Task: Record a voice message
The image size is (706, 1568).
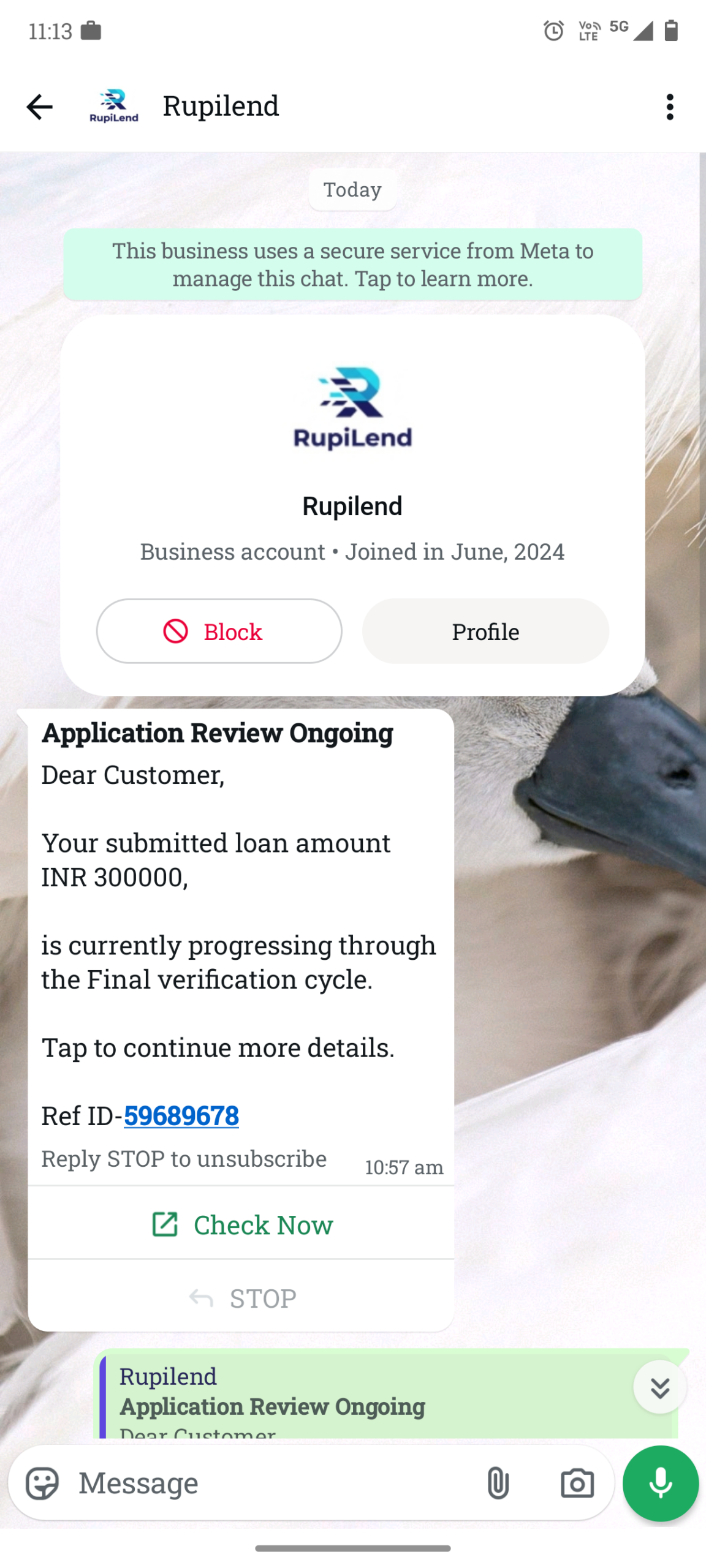Action: pos(660,1483)
